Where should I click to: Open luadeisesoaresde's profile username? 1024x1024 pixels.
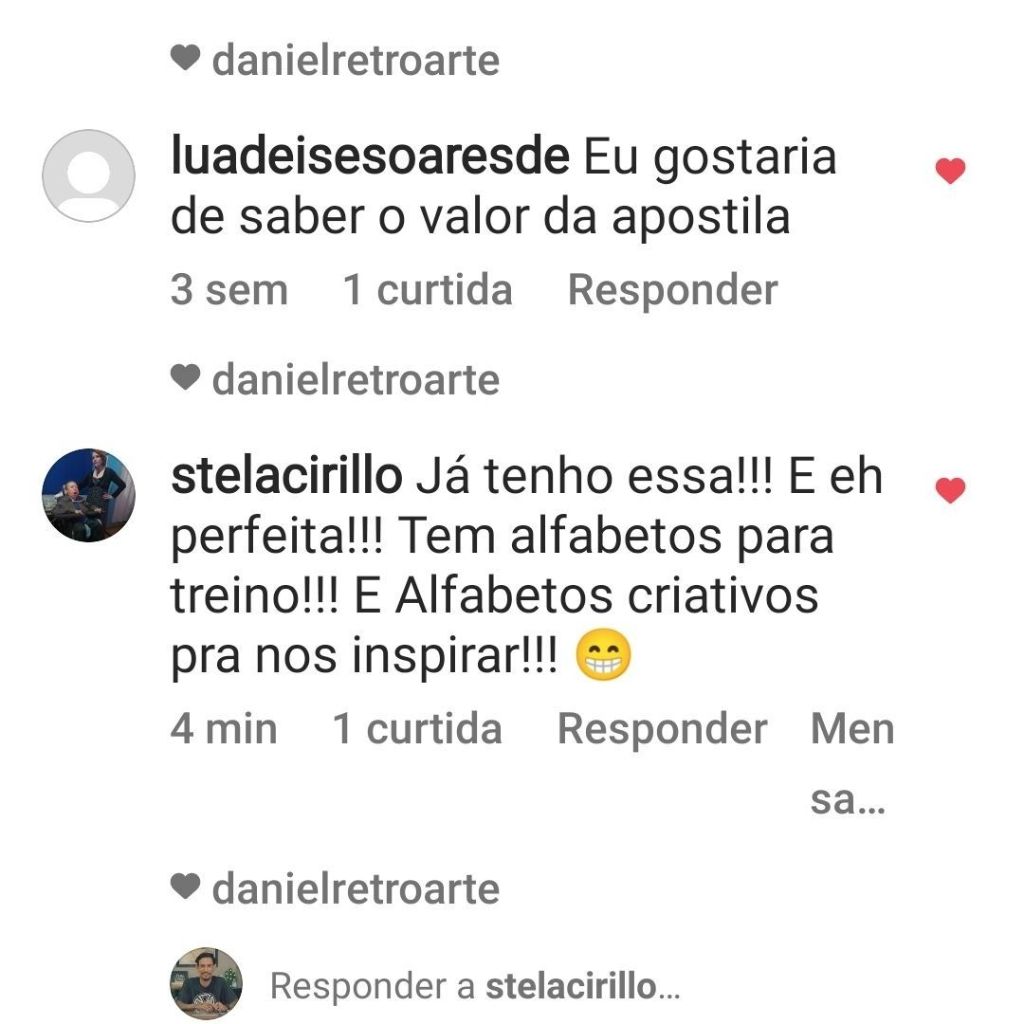click(x=370, y=157)
